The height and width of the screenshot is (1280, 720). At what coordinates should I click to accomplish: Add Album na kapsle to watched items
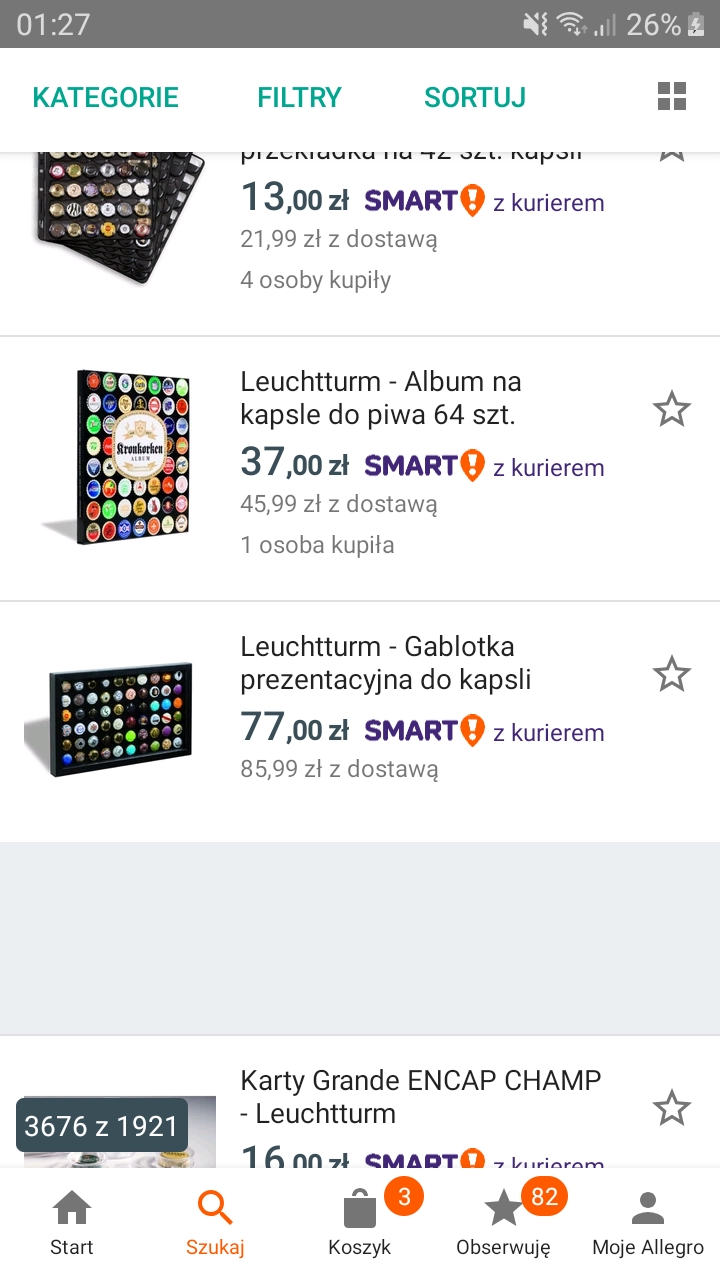click(671, 409)
